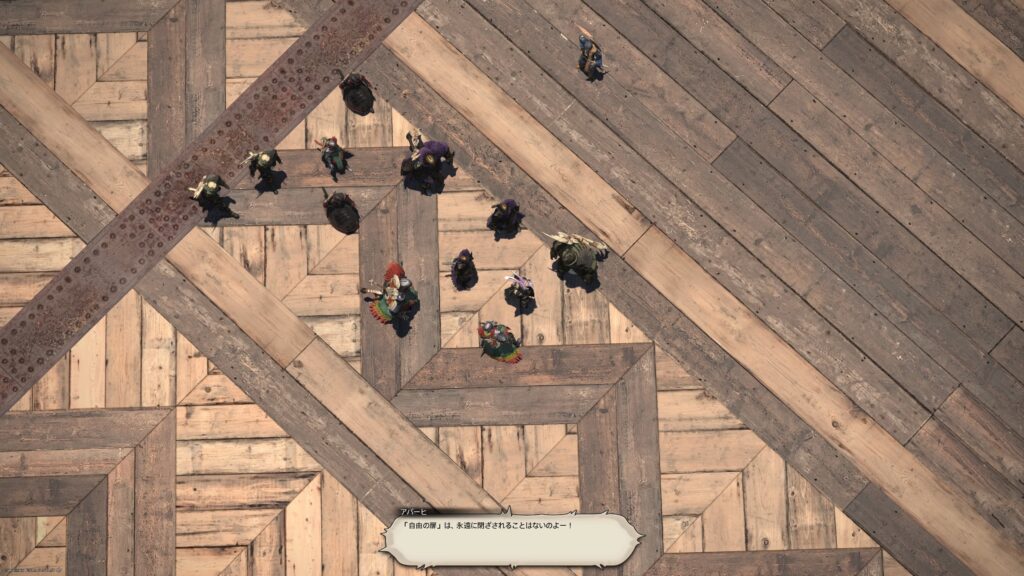Tap the アバーヒ dialogue box to advance
This screenshot has height=576, width=1024.
[x=511, y=540]
